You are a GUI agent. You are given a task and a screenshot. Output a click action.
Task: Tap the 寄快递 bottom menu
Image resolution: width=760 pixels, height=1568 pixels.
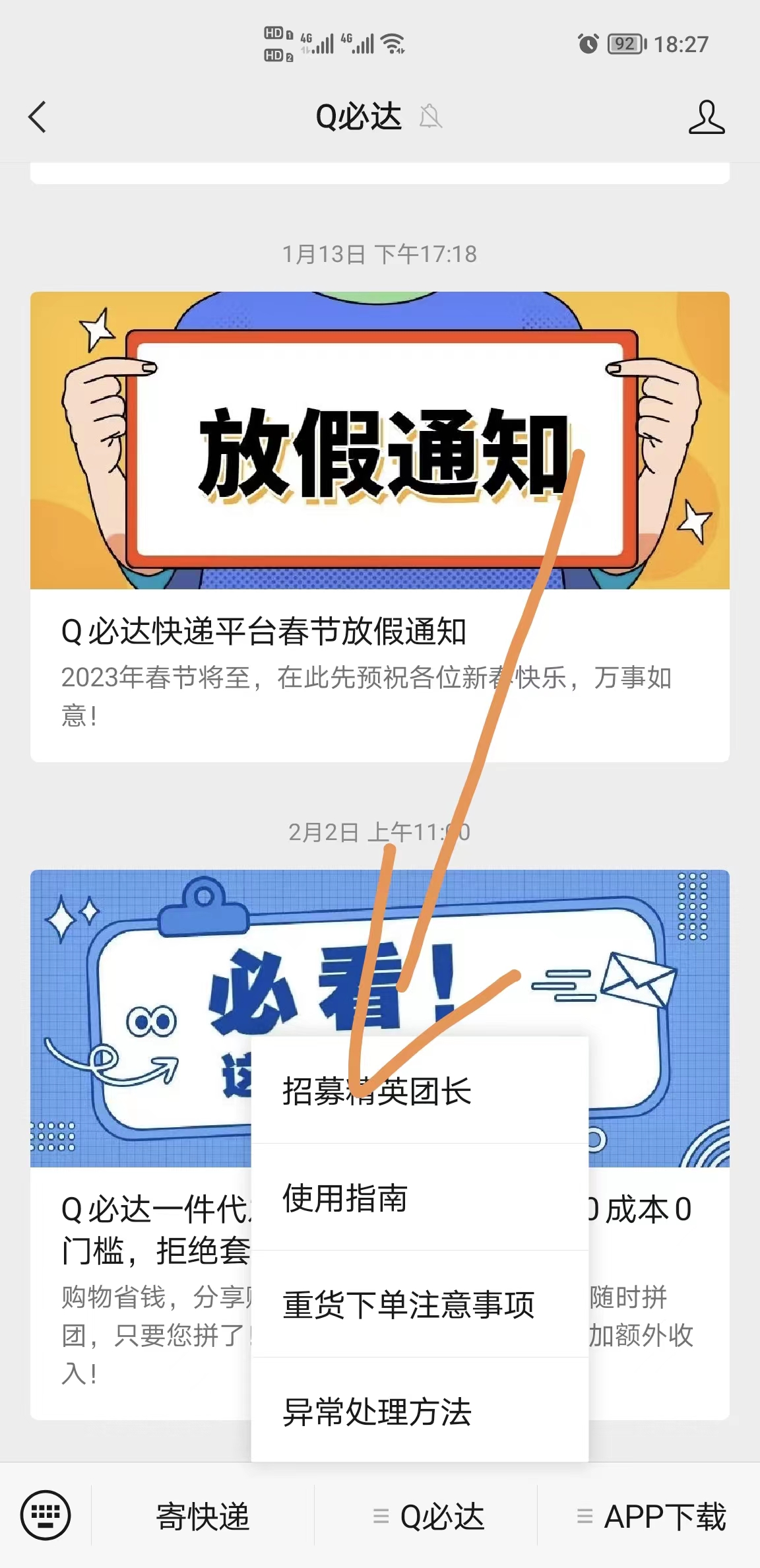pos(203,1516)
